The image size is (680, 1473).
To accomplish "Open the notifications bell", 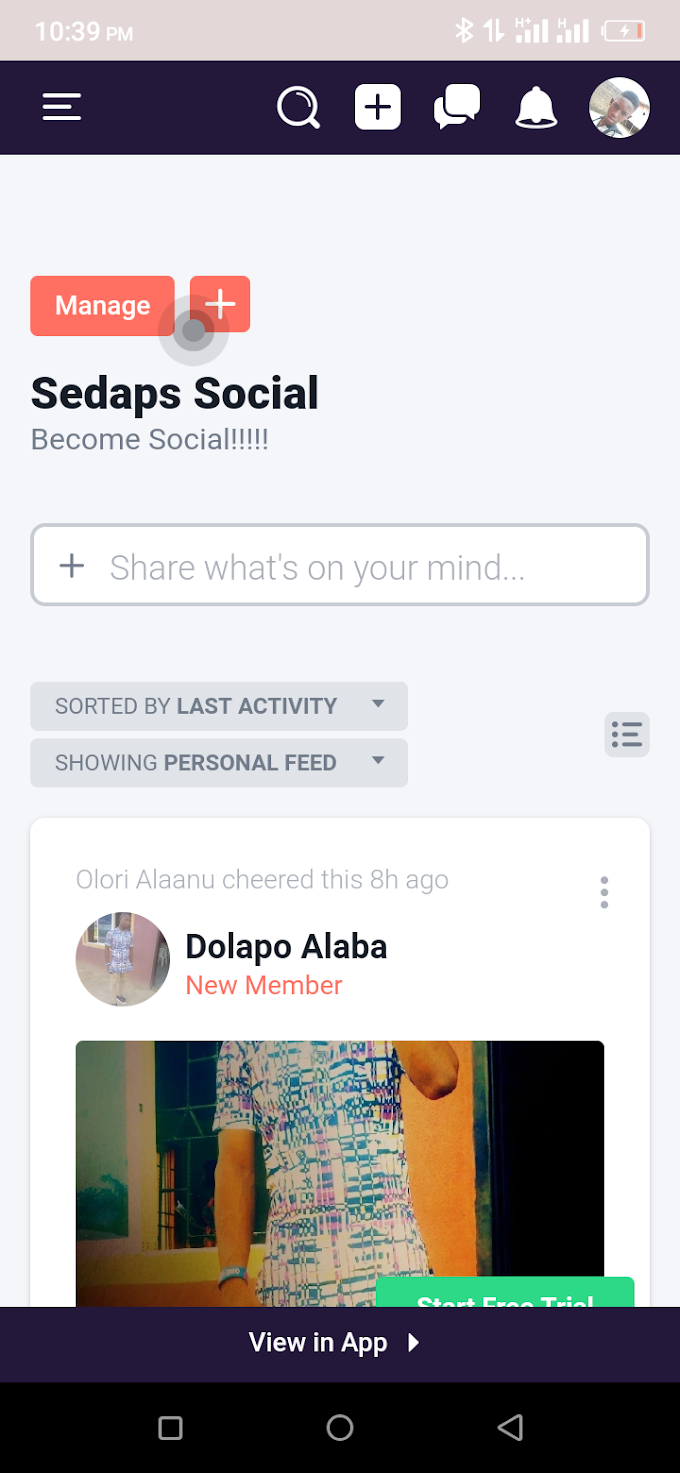I will pyautogui.click(x=536, y=107).
